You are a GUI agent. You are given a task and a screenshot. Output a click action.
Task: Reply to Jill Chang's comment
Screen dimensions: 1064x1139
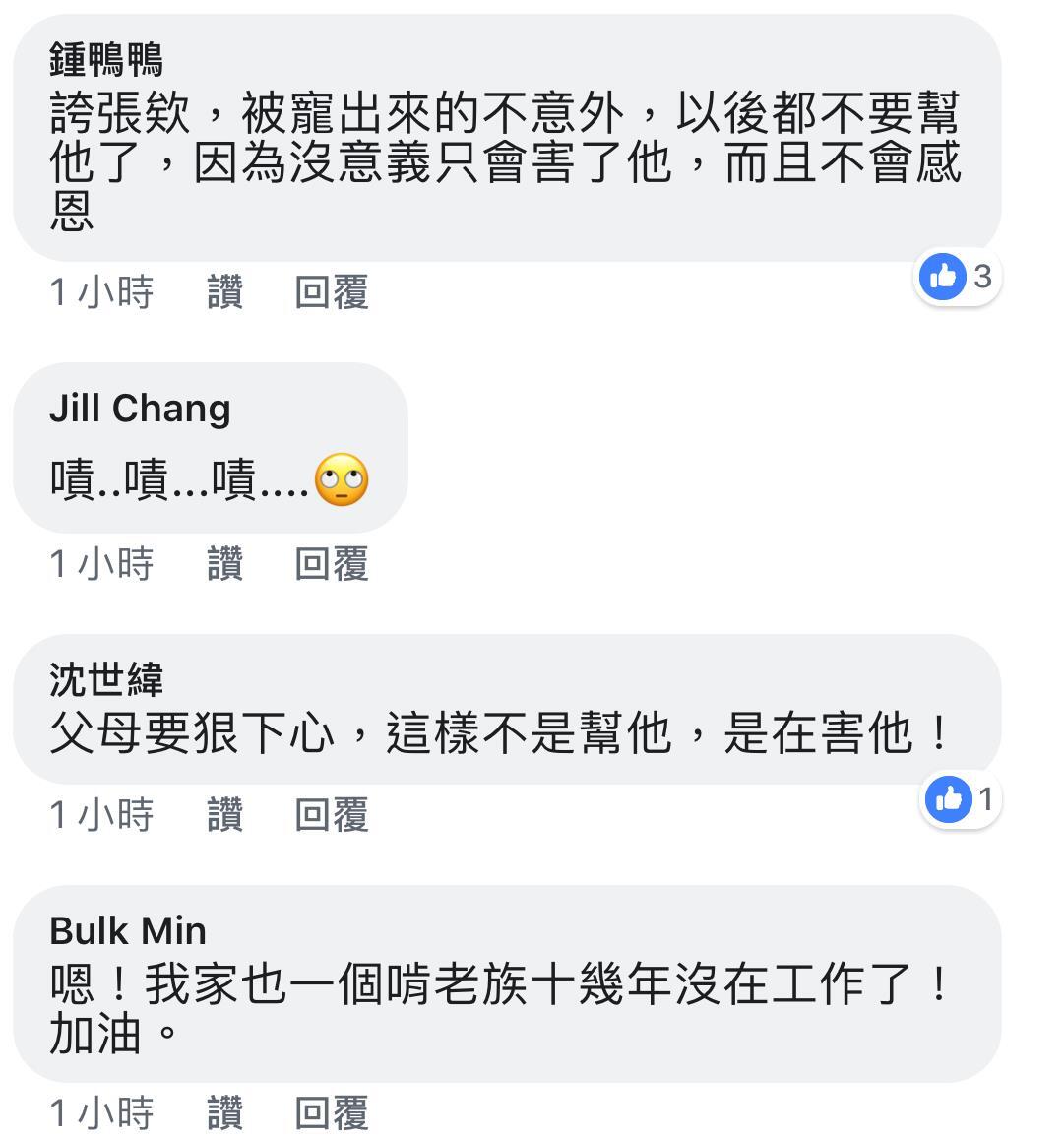coord(331,564)
